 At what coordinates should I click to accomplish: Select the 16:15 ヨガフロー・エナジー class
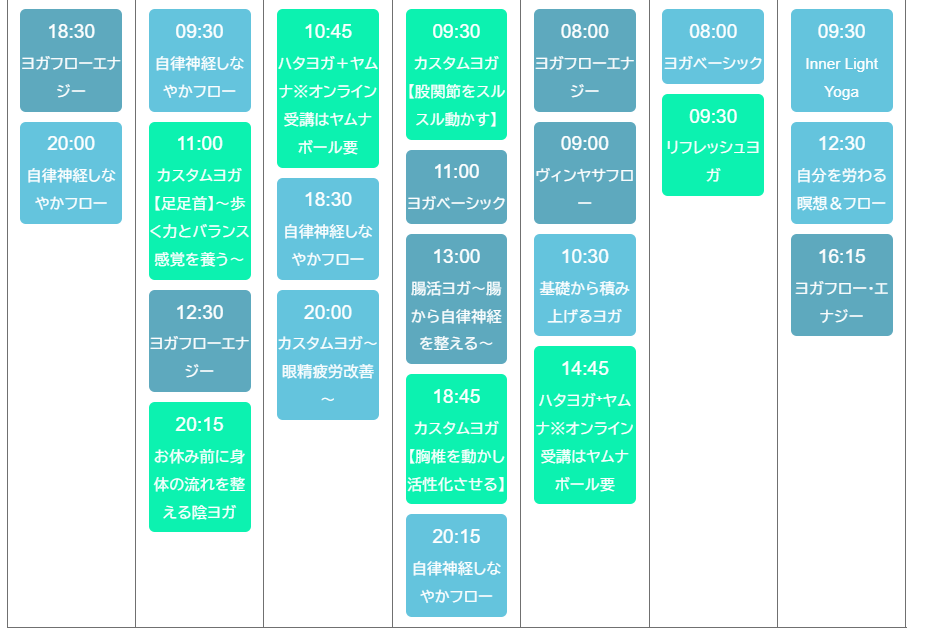841,285
